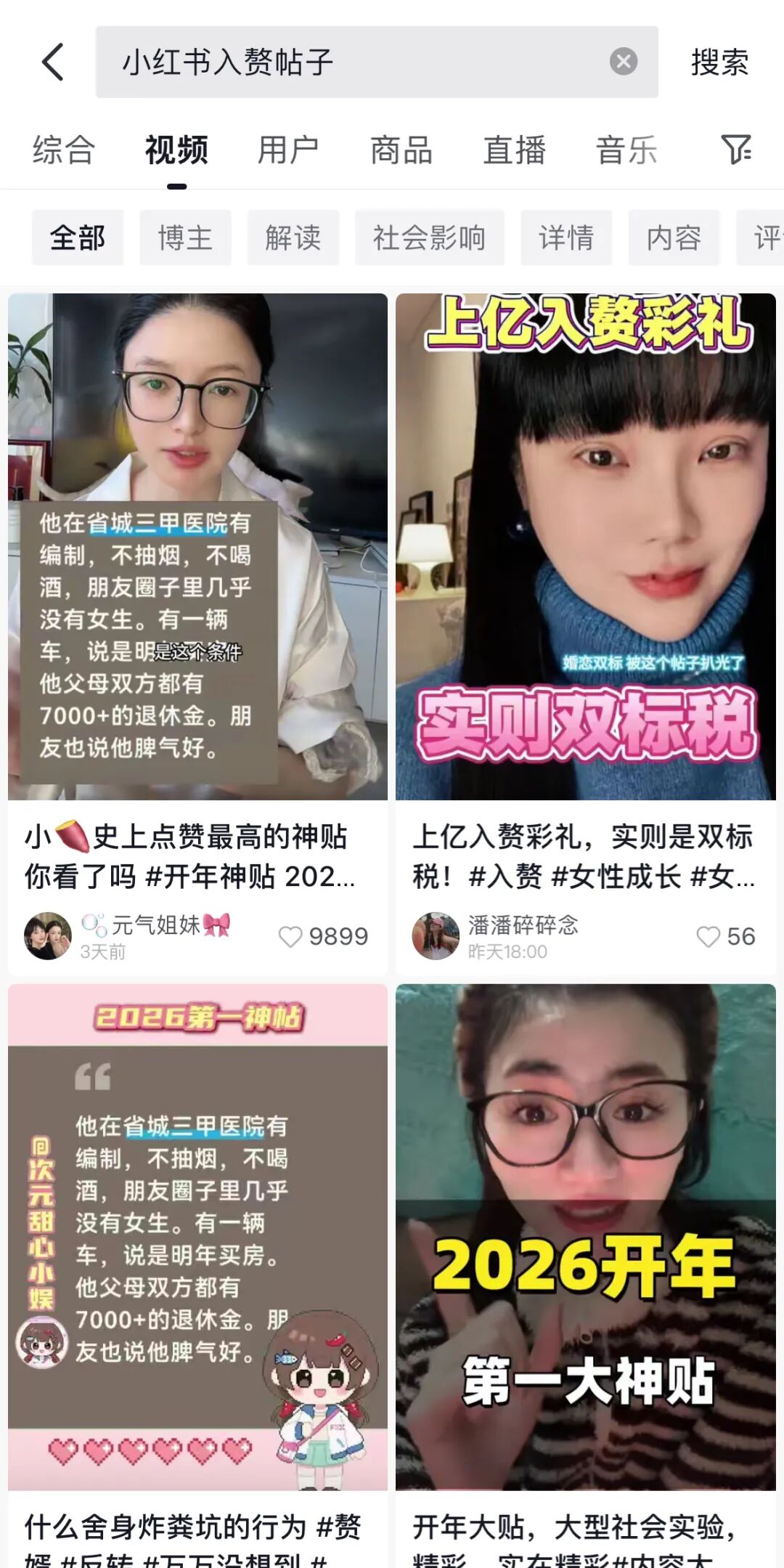
Task: Go back using the back arrow
Action: (x=53, y=62)
